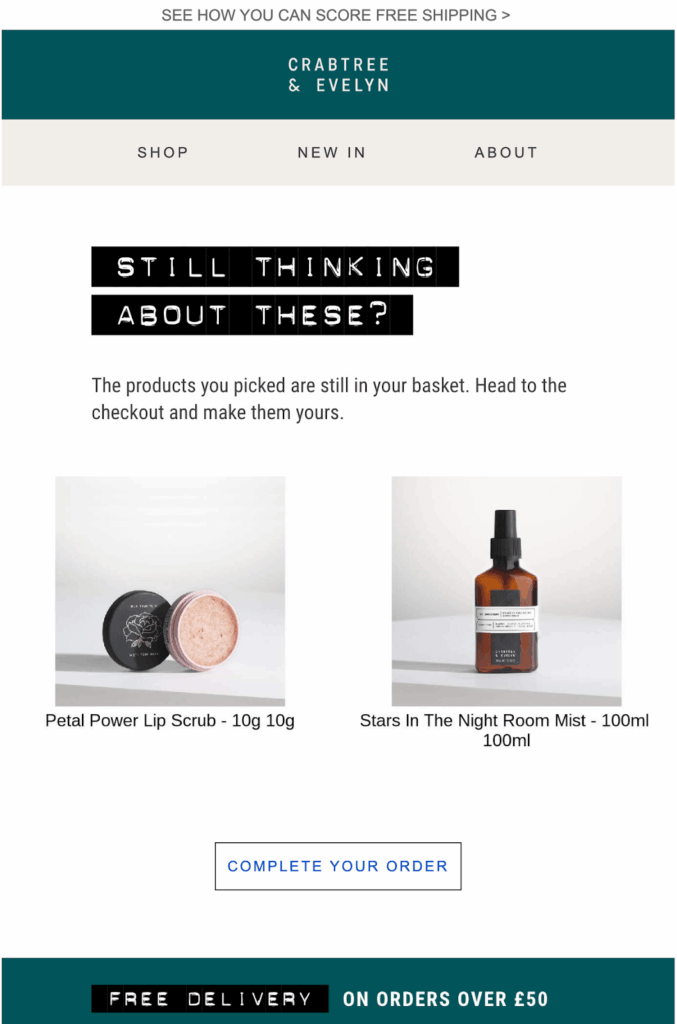Go to the New In section

[x=332, y=152]
